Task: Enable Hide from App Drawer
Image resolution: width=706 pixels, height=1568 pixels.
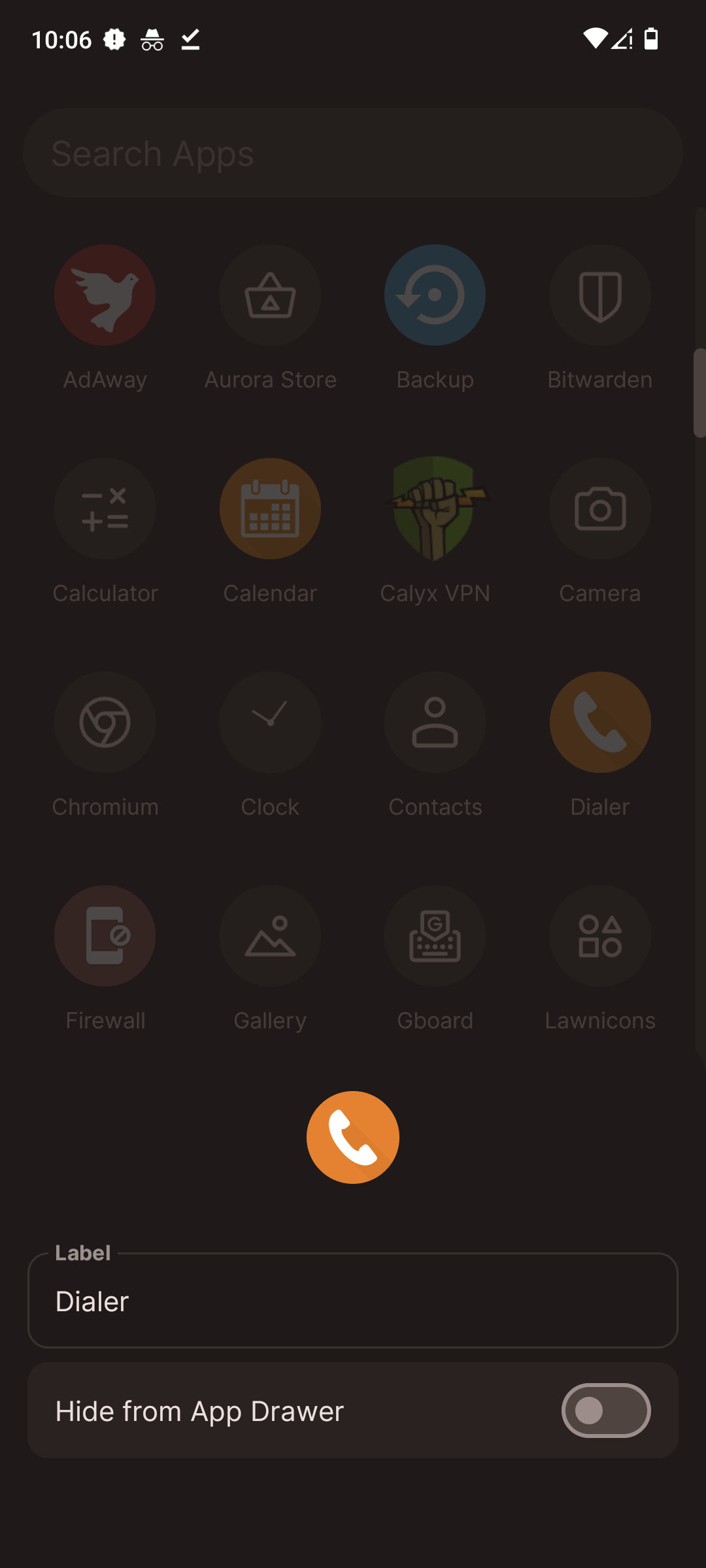Action: pyautogui.click(x=606, y=1411)
